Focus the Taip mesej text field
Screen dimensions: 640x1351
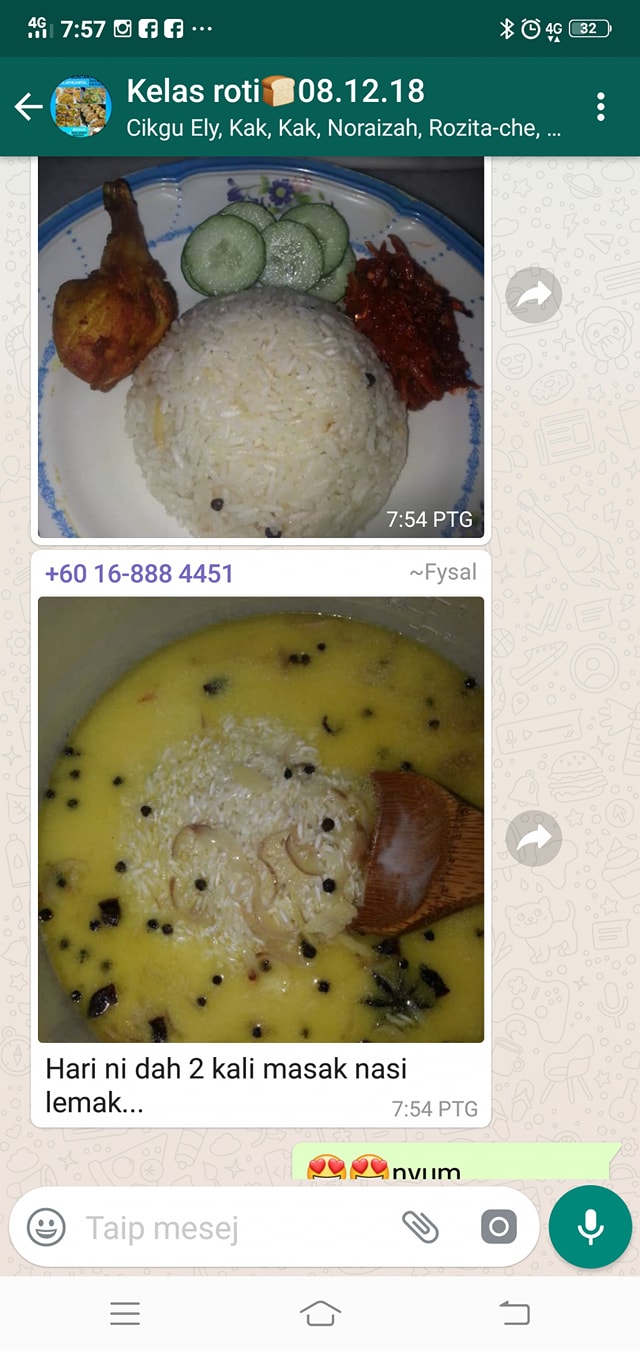(x=235, y=1227)
